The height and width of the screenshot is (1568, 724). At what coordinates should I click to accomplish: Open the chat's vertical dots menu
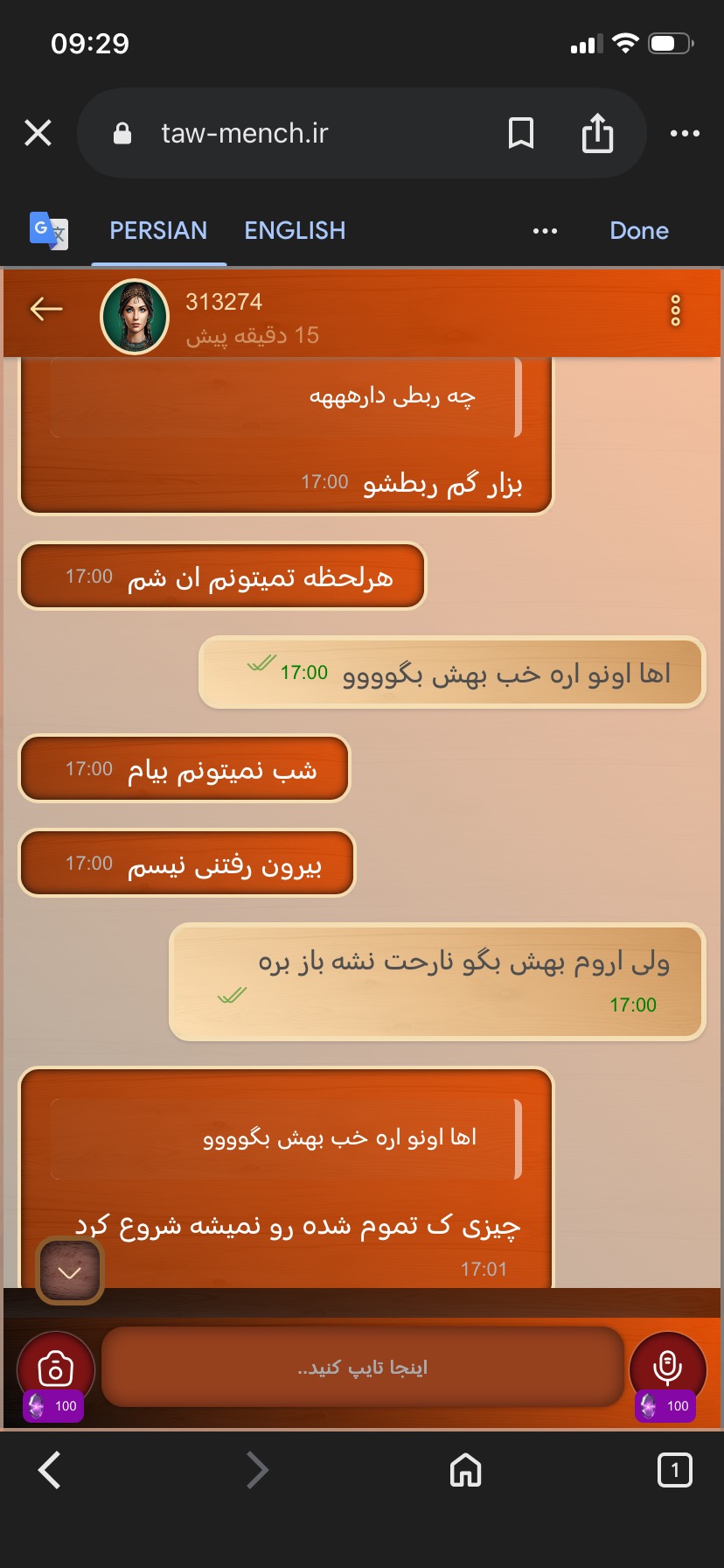pyautogui.click(x=675, y=311)
